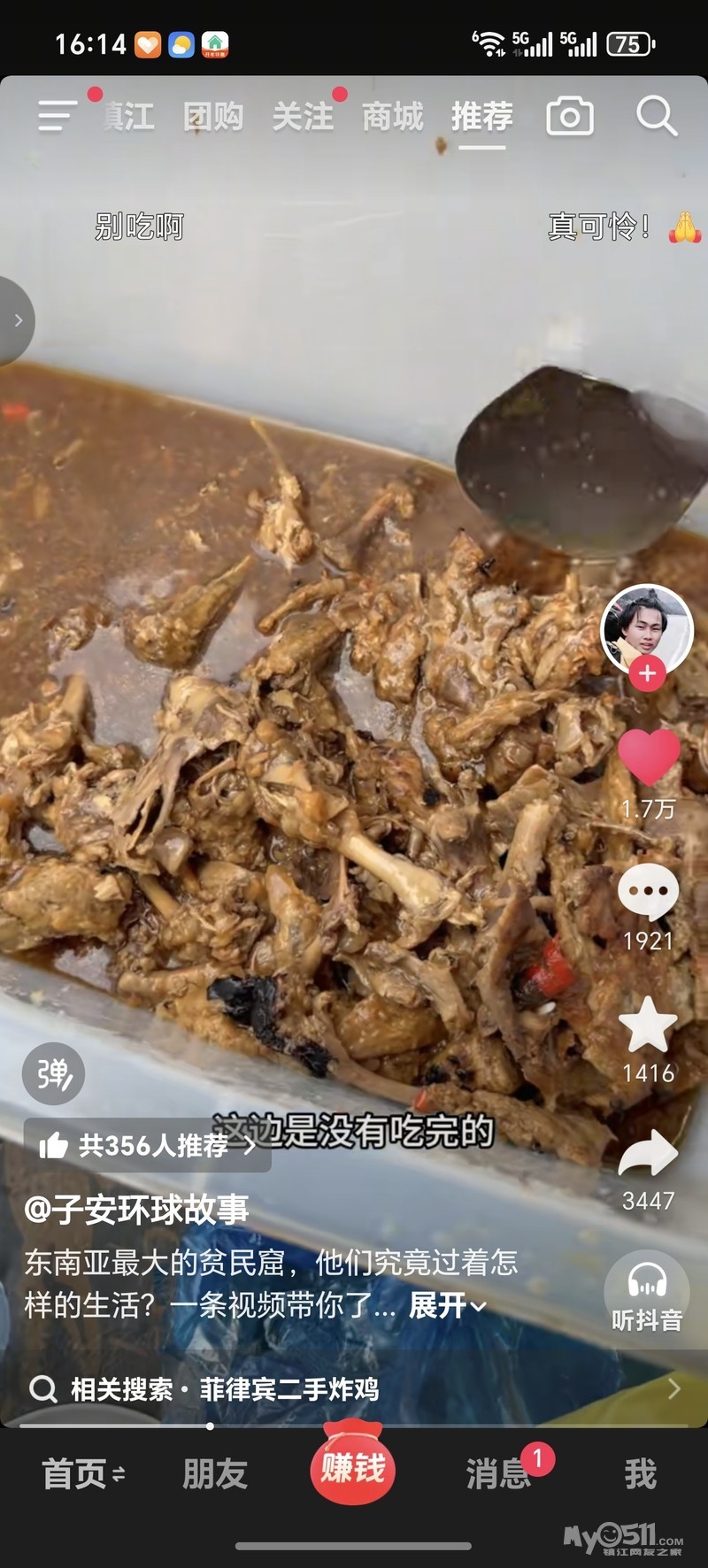Image resolution: width=708 pixels, height=1568 pixels.
Task: Open the side menu button
Action: (57, 116)
